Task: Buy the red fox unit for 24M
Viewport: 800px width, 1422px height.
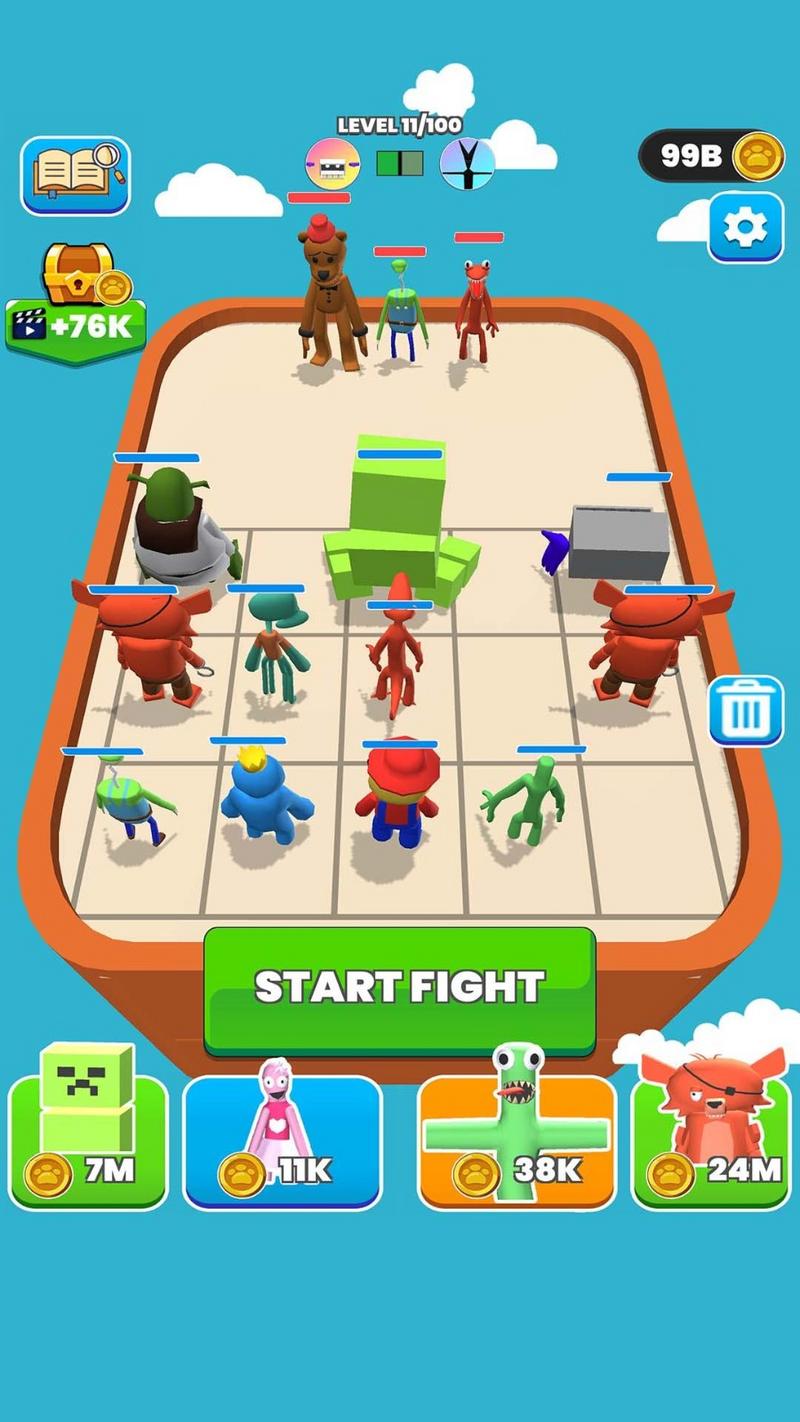Action: (x=708, y=1140)
